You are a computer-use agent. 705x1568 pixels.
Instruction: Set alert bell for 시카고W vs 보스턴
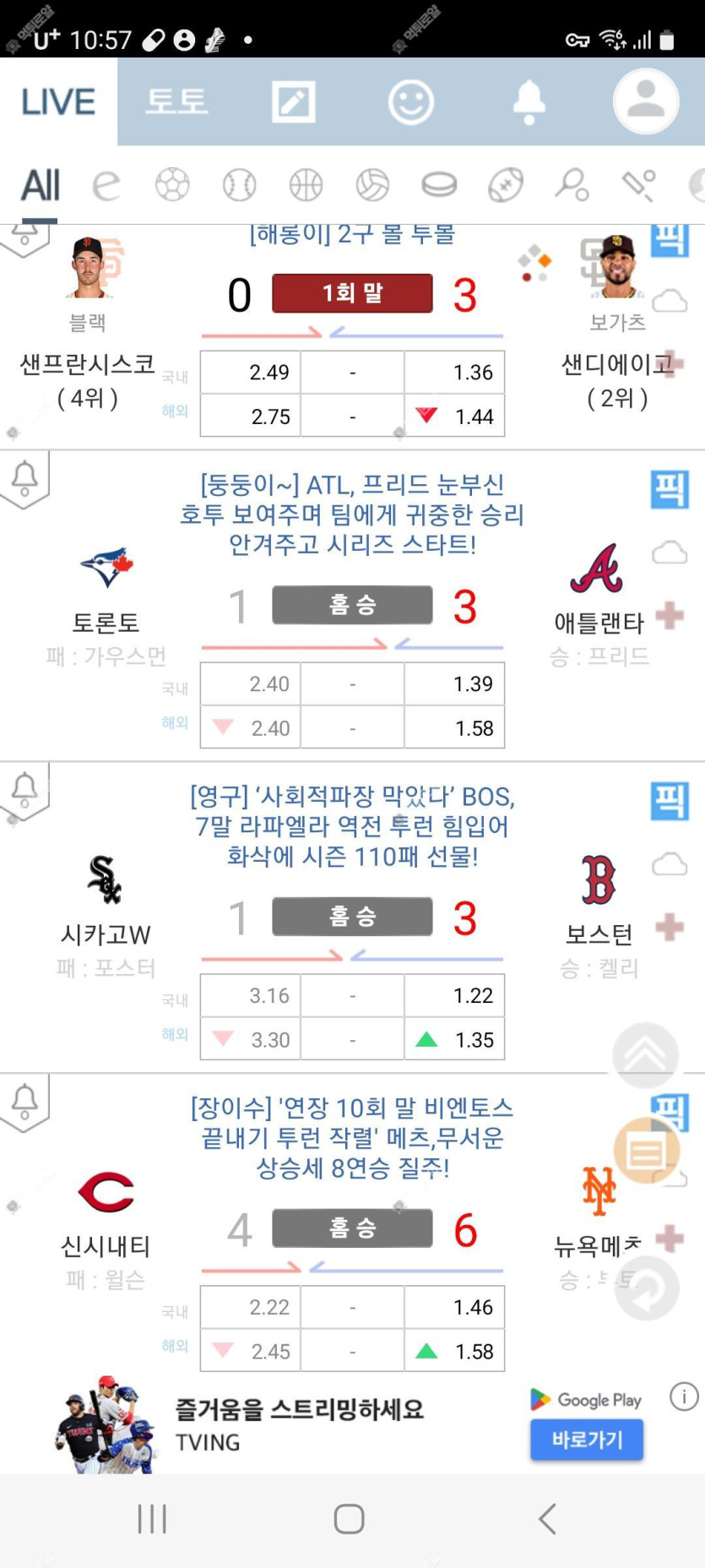coord(24,790)
